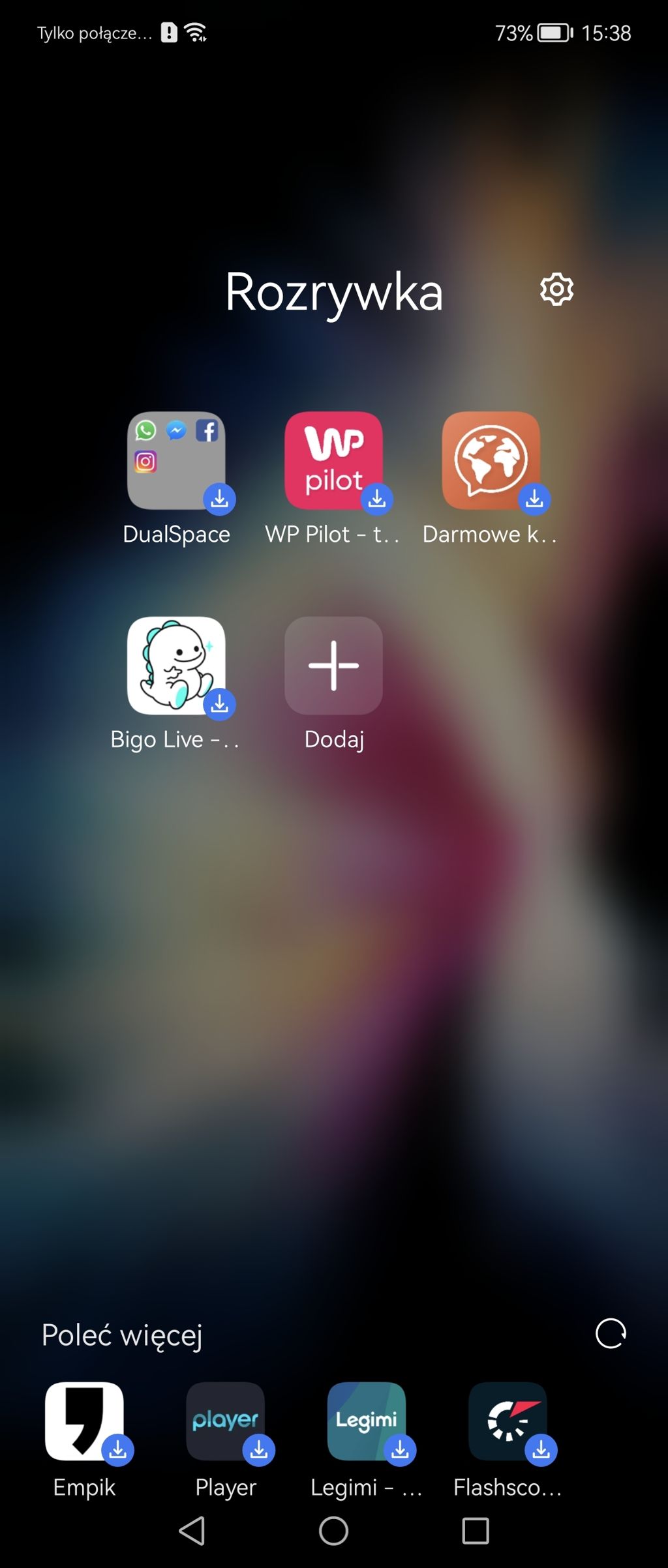Go back with the navigation bar

coord(192,1530)
